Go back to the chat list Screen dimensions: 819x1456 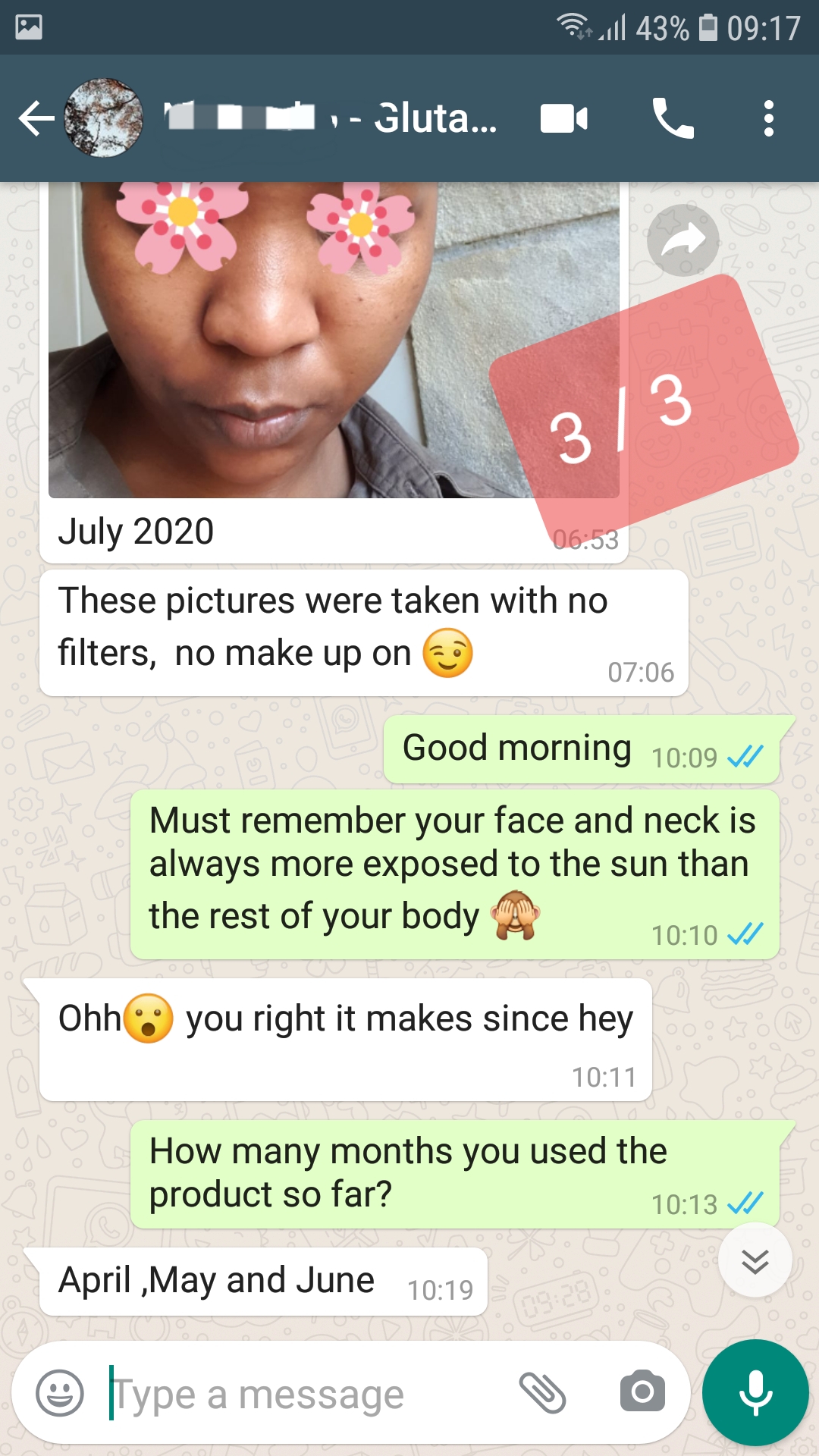point(36,119)
